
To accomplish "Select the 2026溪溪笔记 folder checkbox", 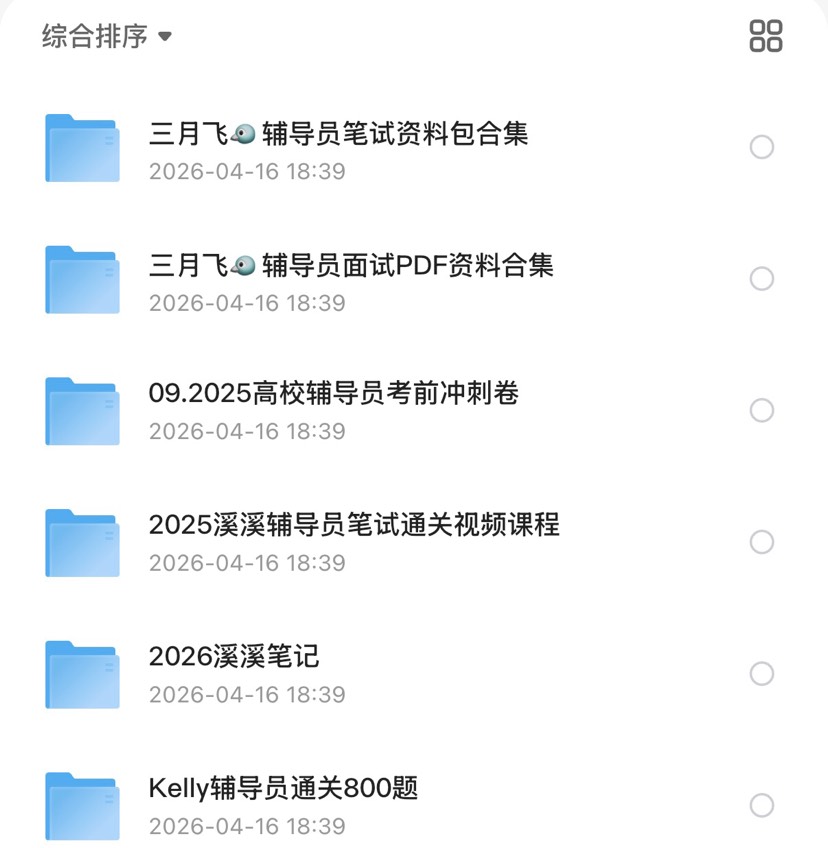I will pos(762,674).
